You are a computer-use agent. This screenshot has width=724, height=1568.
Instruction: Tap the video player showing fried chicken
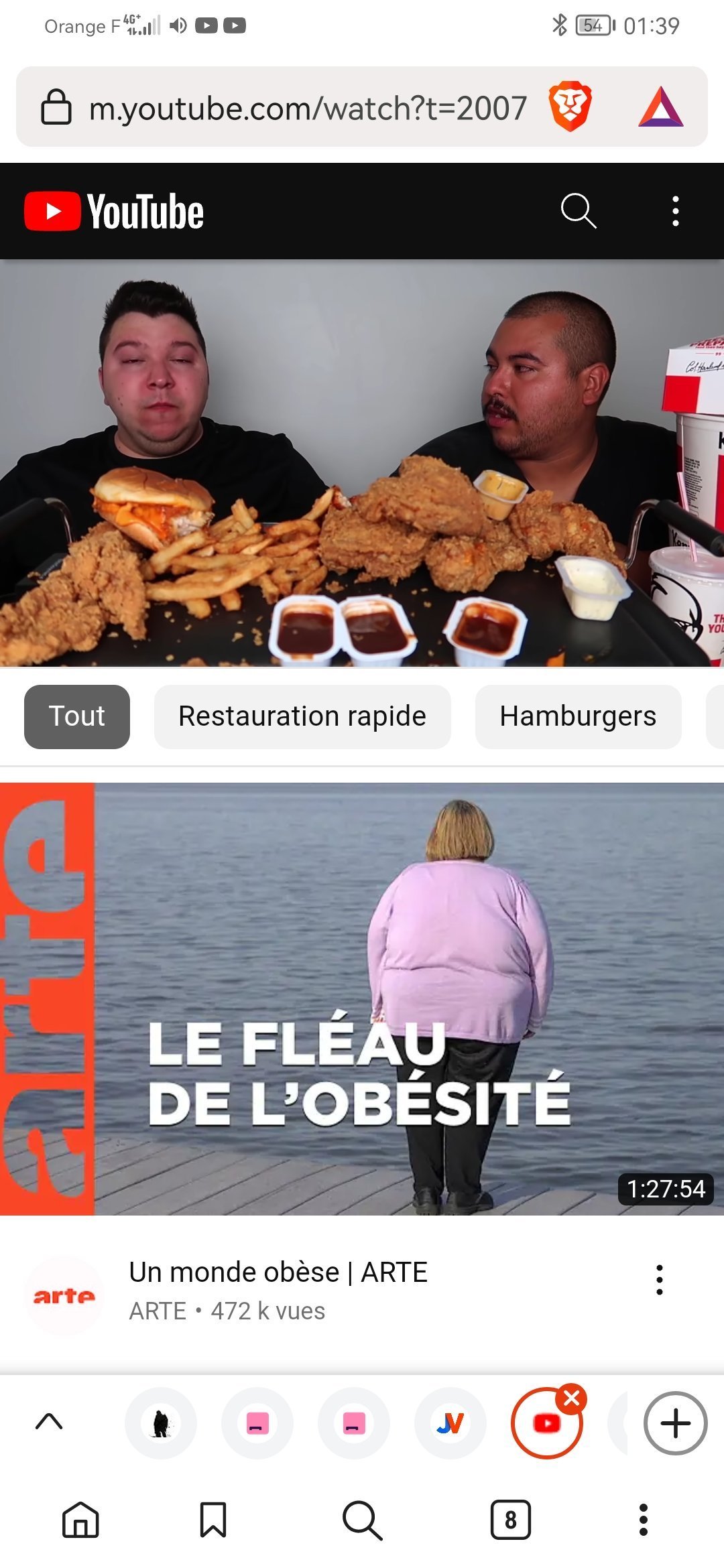point(362,463)
